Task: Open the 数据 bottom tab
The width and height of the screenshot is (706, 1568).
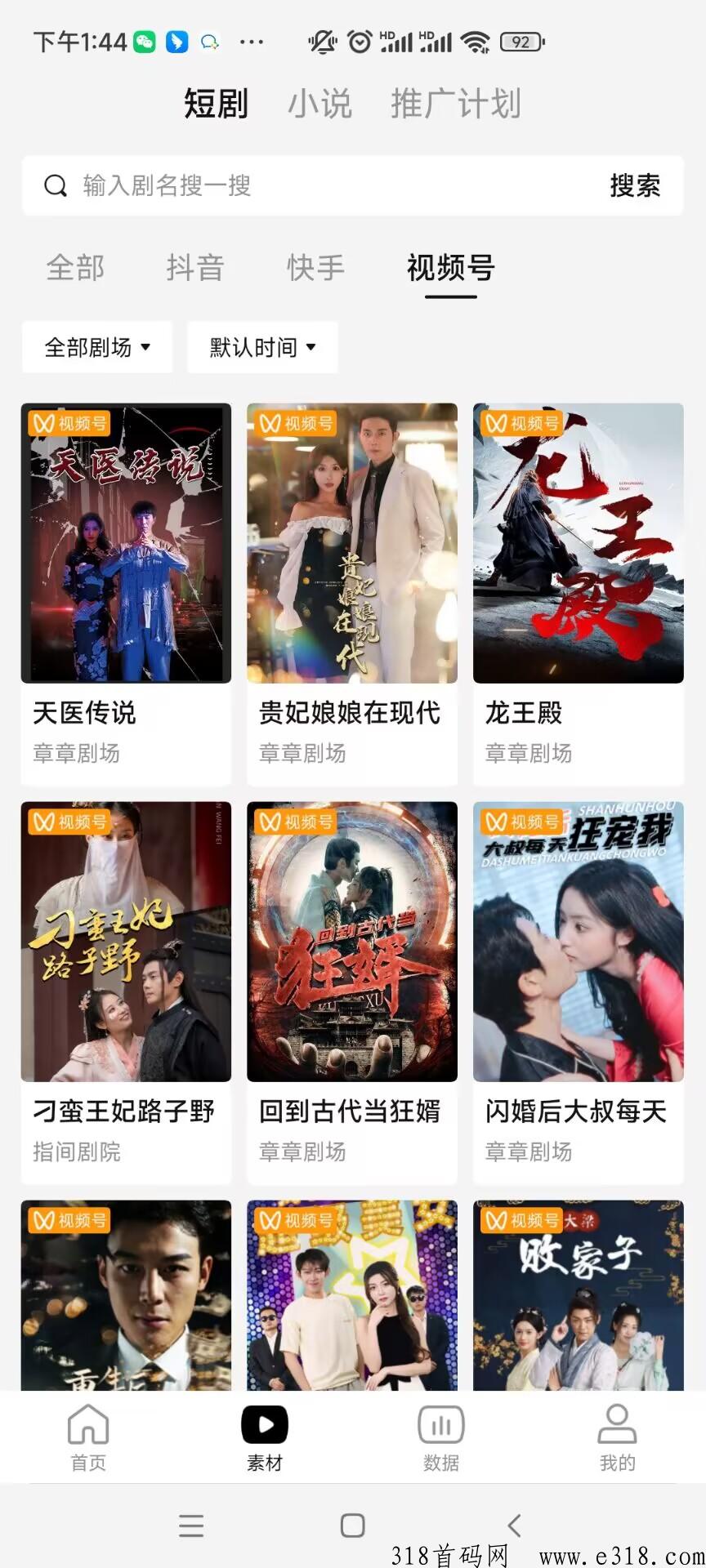Action: [x=441, y=1437]
